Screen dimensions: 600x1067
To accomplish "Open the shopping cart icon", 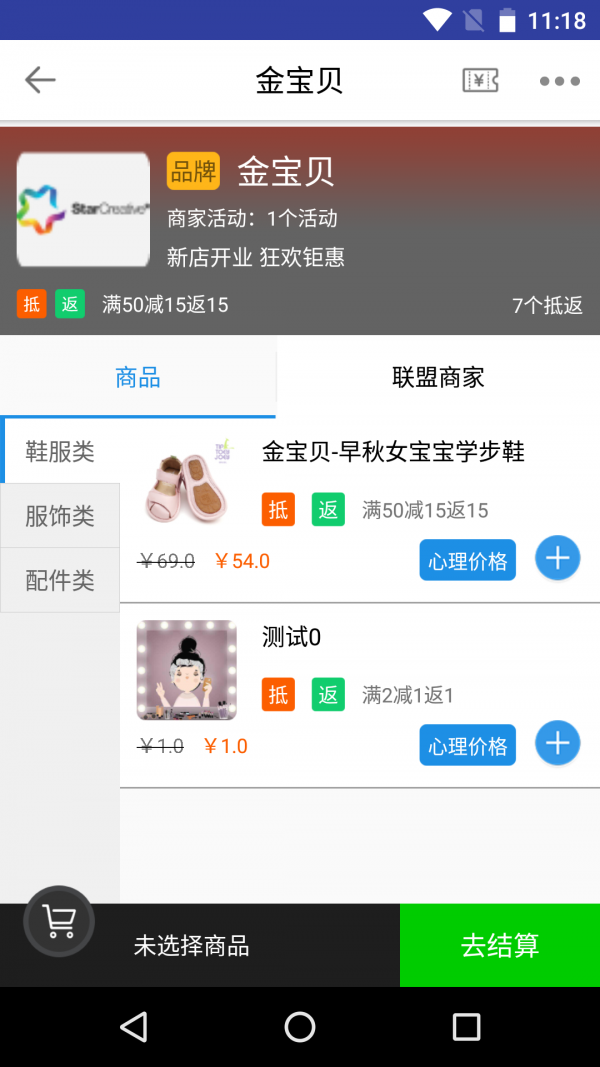I will tap(60, 922).
